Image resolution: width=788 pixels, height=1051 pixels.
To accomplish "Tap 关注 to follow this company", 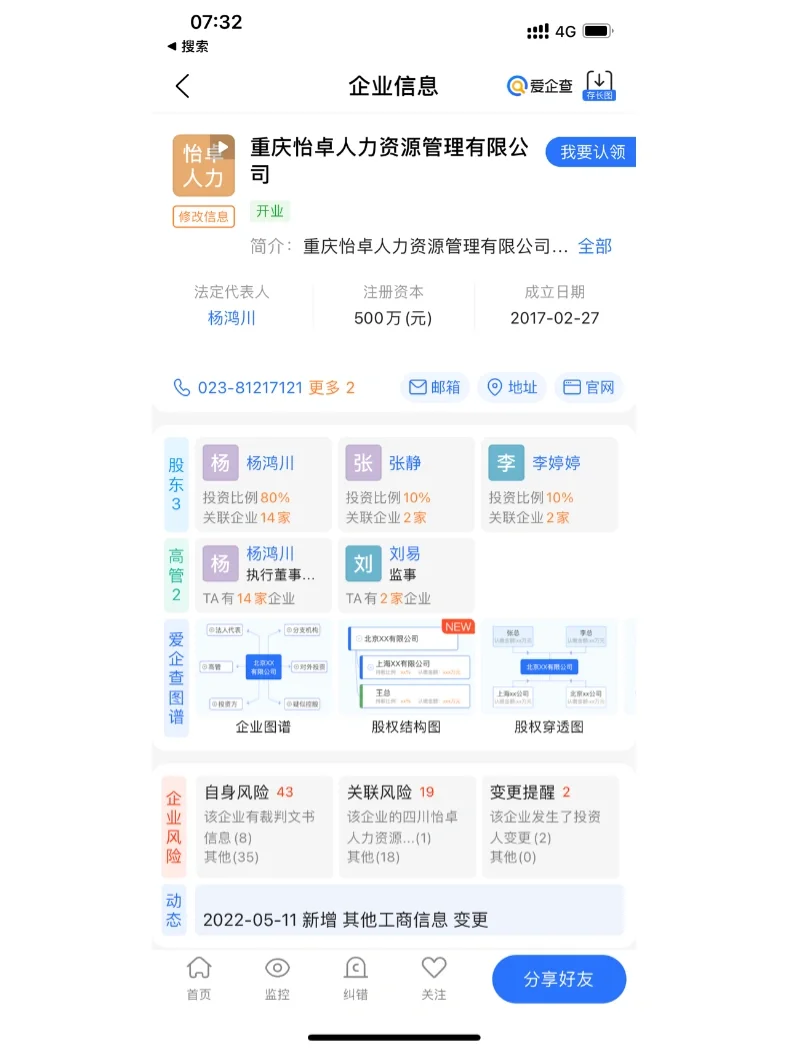I will tap(433, 978).
